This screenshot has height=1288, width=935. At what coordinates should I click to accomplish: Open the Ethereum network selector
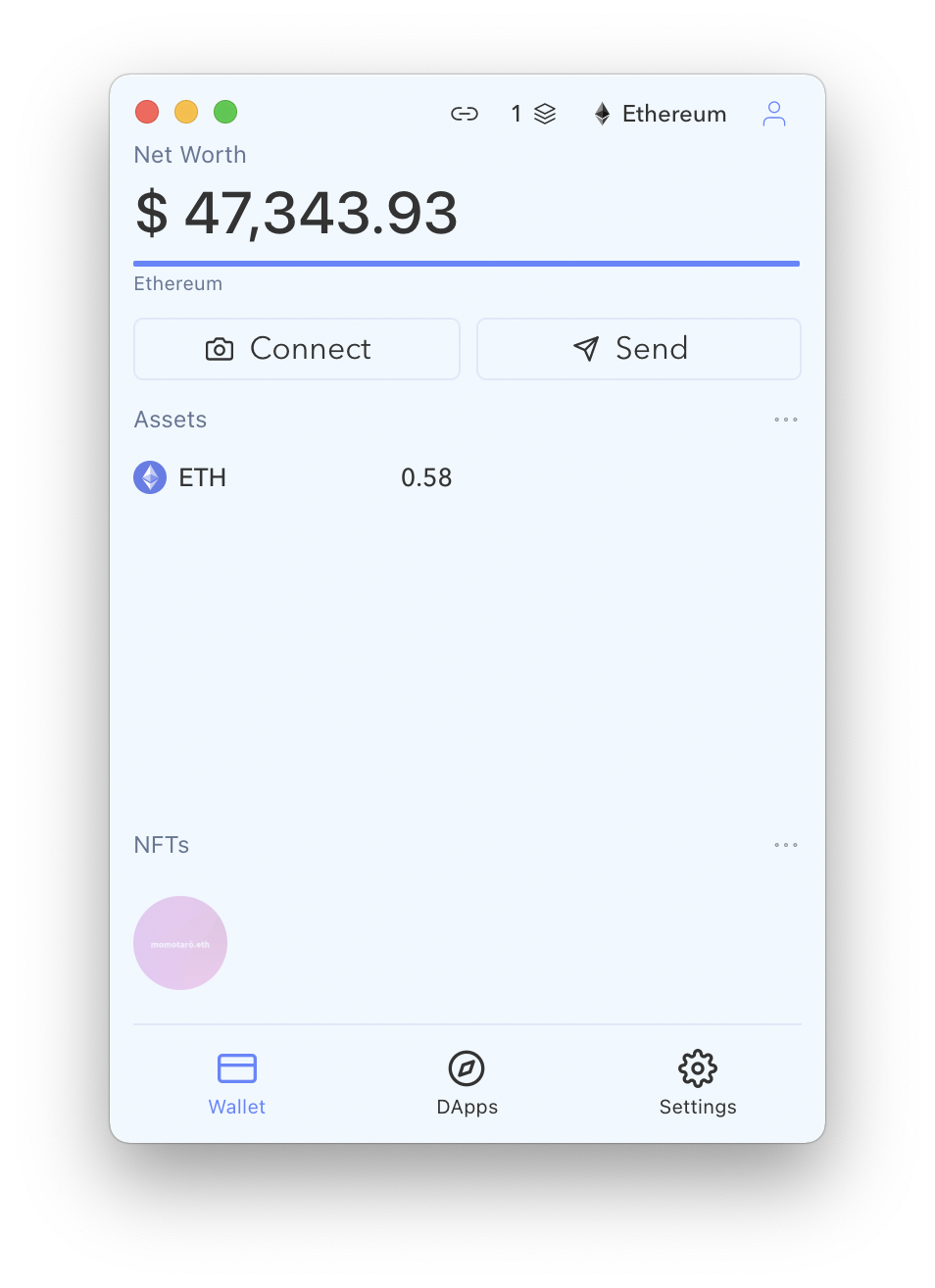(x=661, y=114)
